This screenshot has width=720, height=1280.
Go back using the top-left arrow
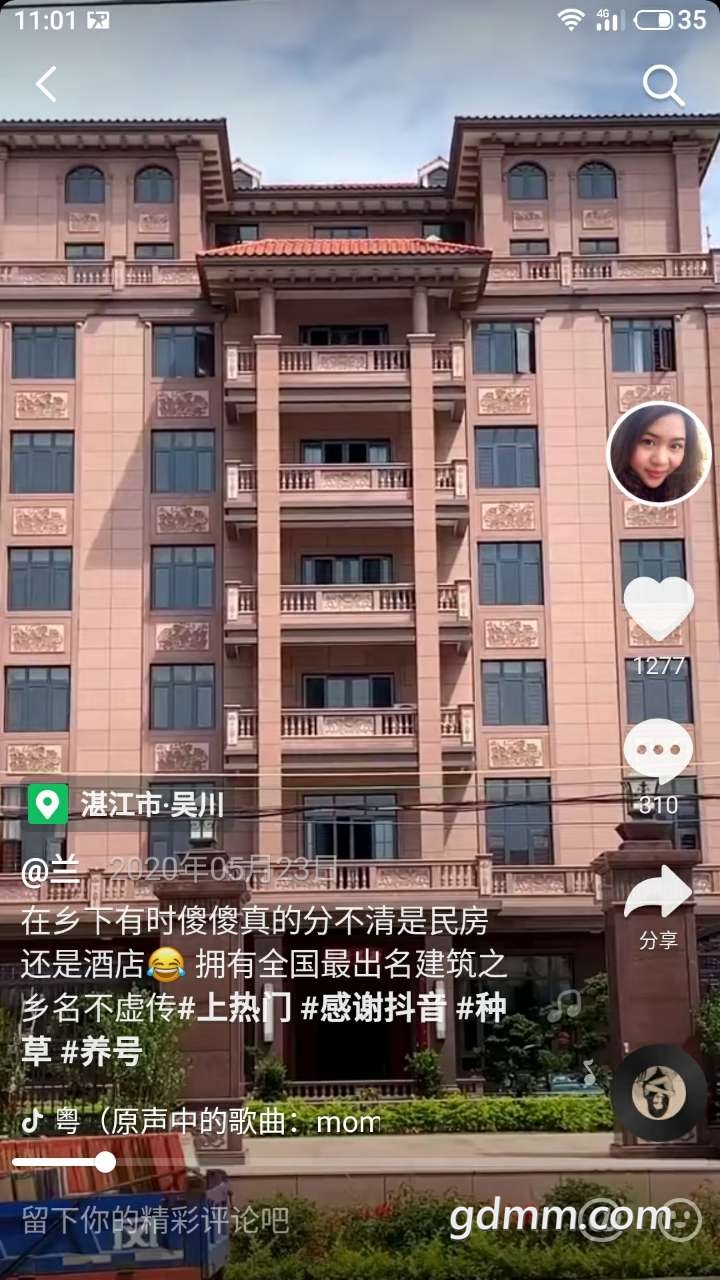46,85
